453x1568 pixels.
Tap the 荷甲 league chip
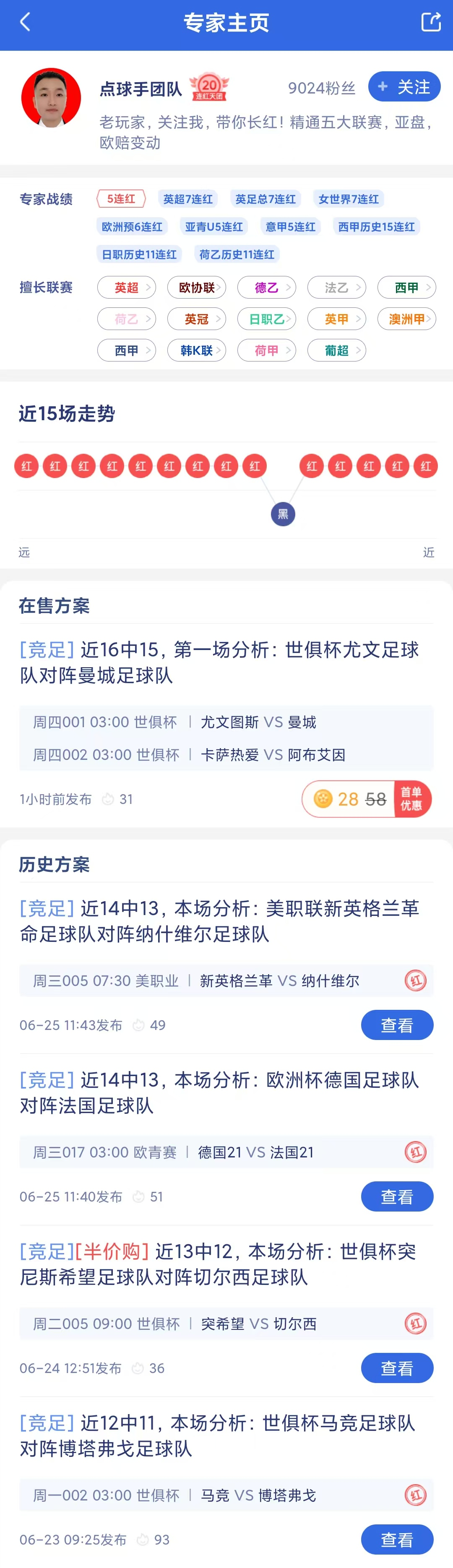(x=267, y=351)
